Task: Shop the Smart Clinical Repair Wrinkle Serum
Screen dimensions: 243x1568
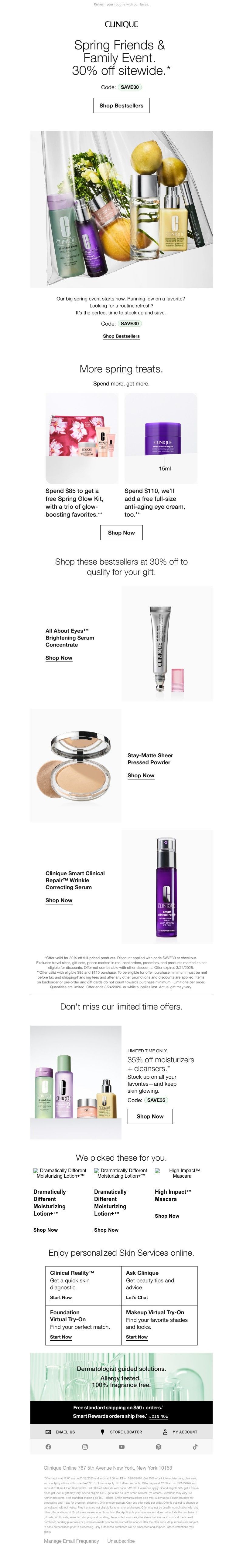Action: 58,900
